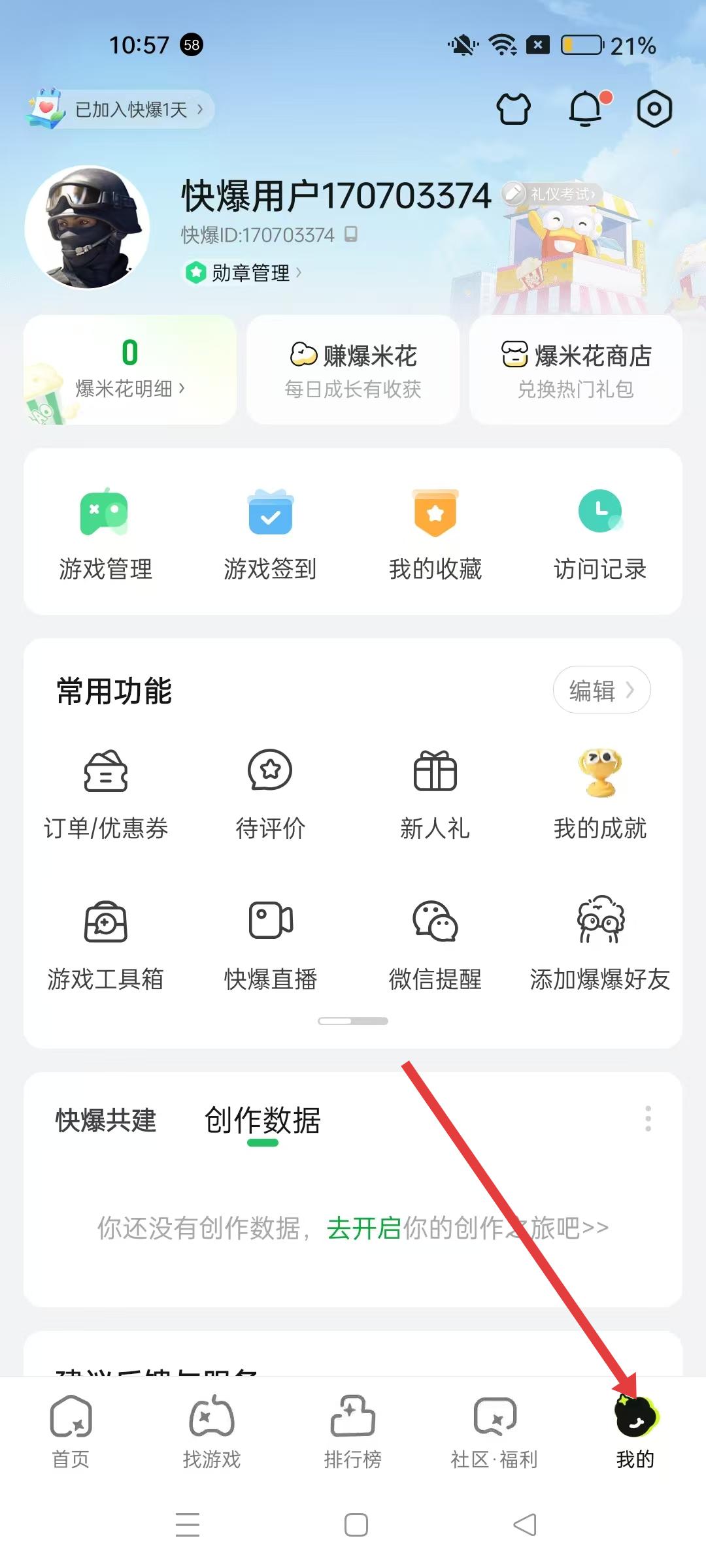706x1568 pixels.
Task: Open the notifications bell
Action: point(586,109)
